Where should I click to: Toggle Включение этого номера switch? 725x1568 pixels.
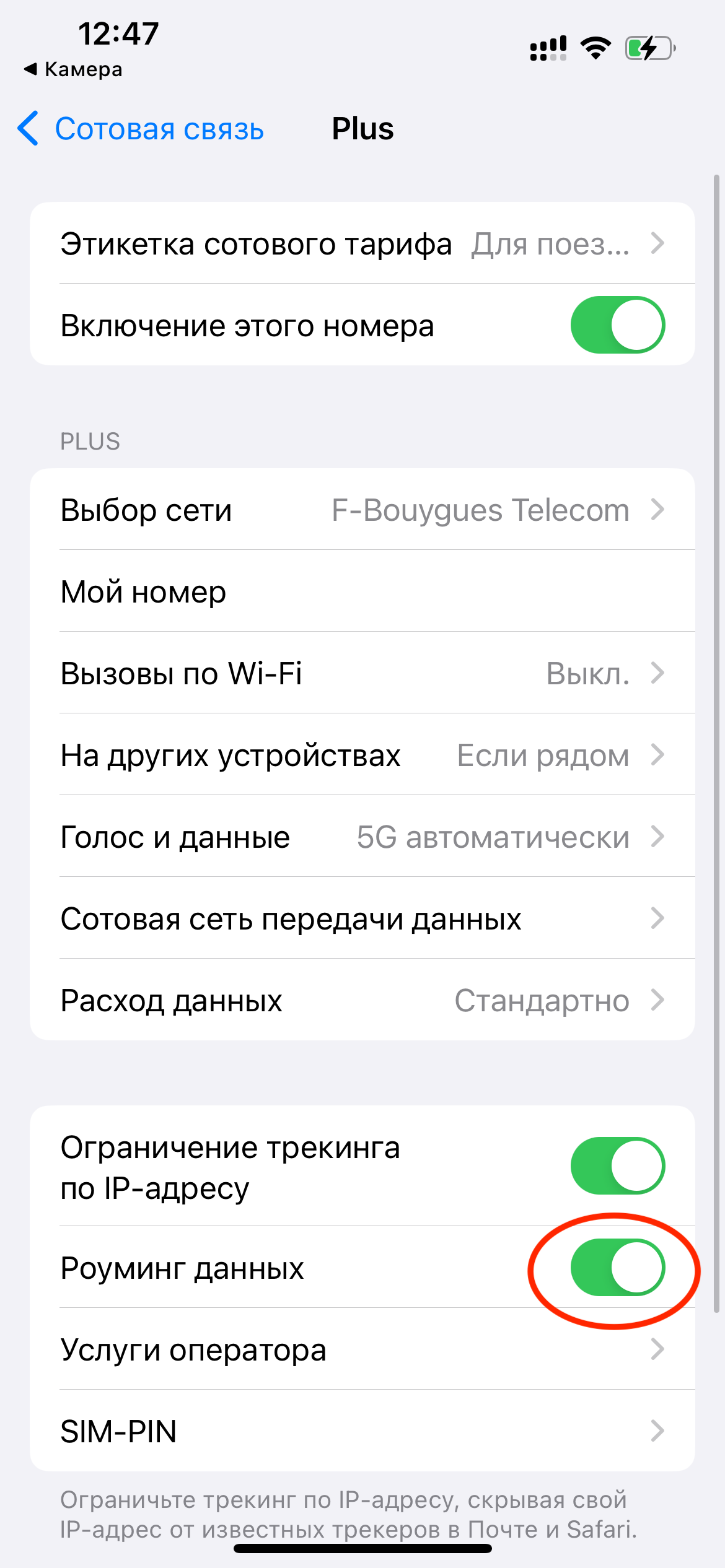pos(617,325)
